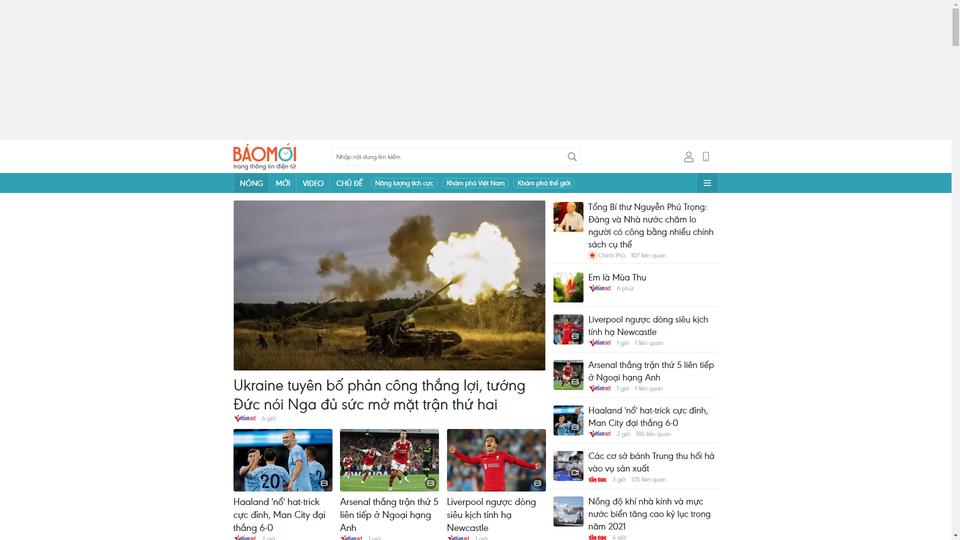Tap the magnifier search icon
The image size is (960, 540).
click(x=572, y=157)
